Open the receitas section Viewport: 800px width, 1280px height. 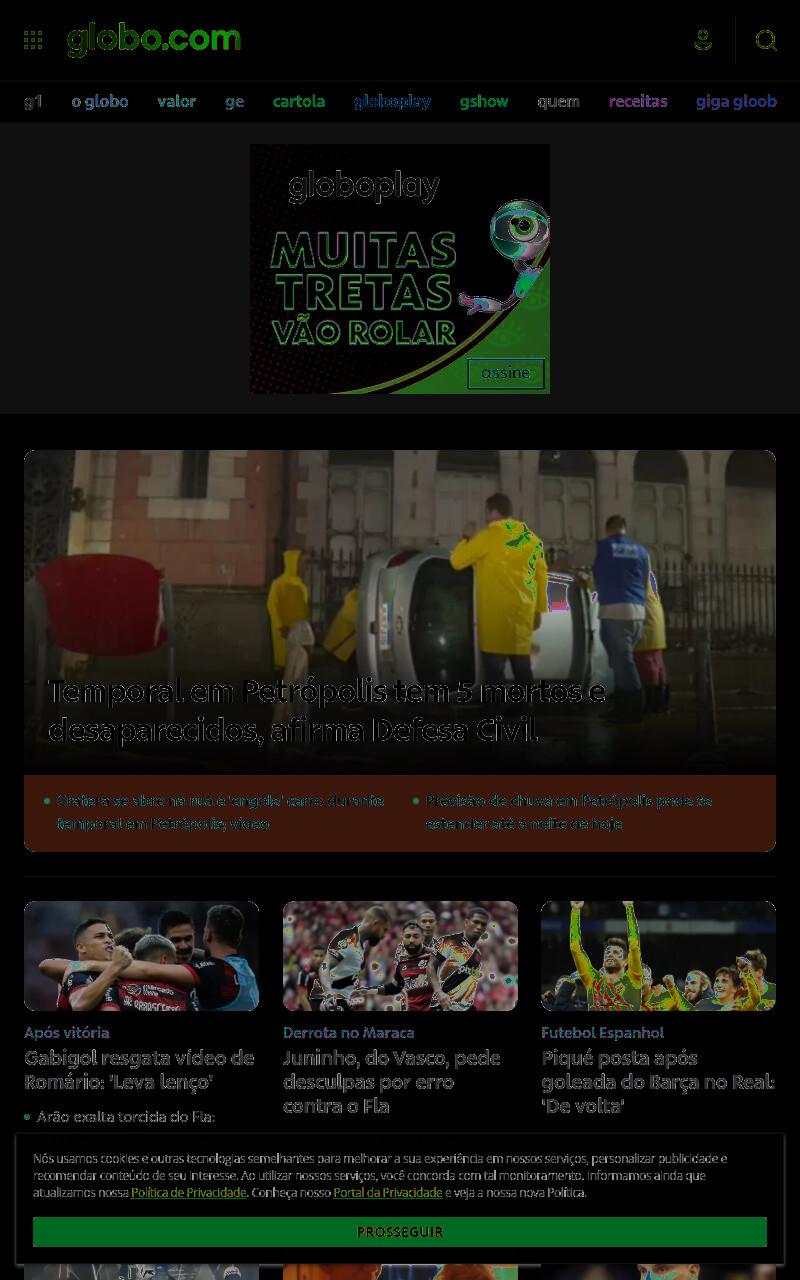[x=638, y=101]
